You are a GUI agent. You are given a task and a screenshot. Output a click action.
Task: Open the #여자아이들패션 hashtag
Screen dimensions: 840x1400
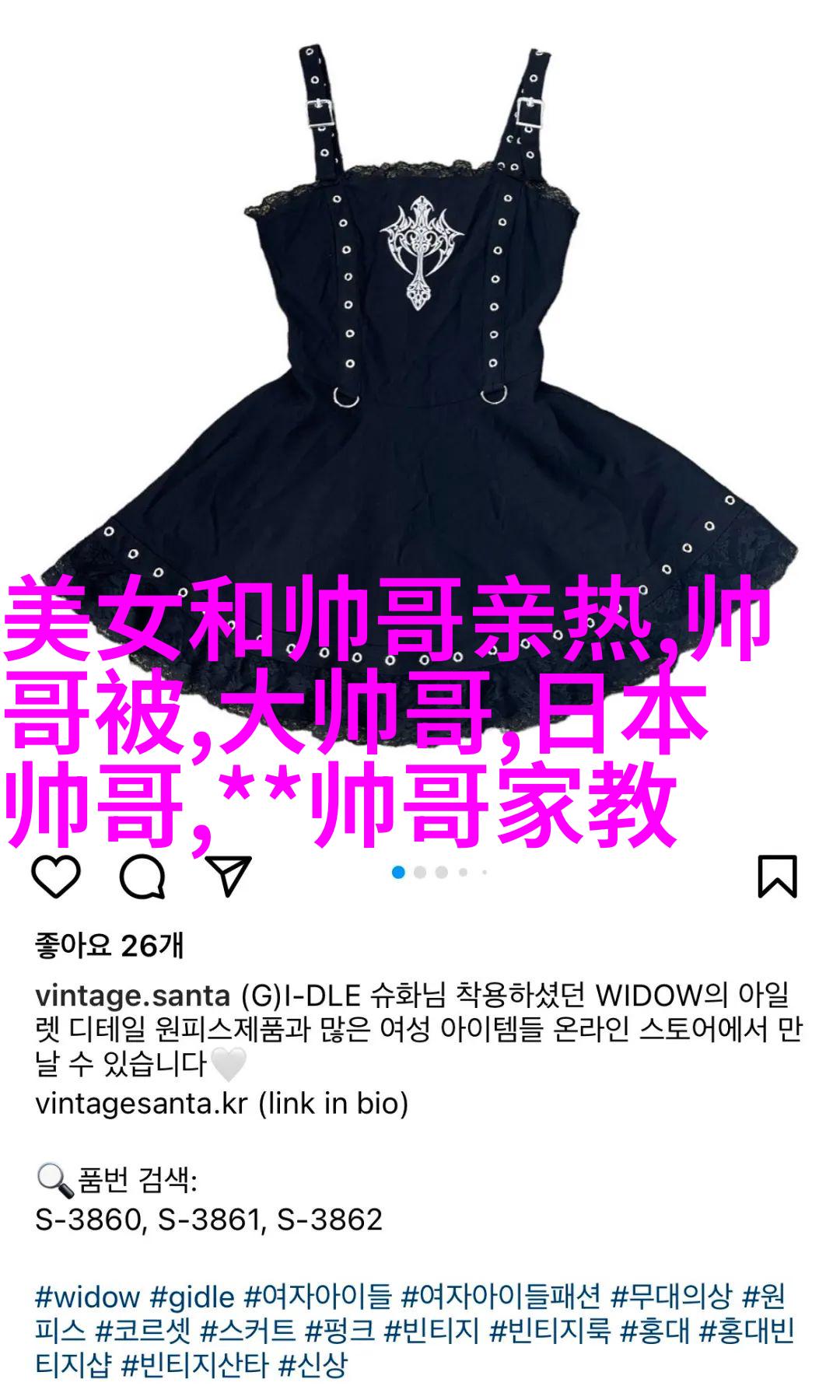pos(500,1297)
